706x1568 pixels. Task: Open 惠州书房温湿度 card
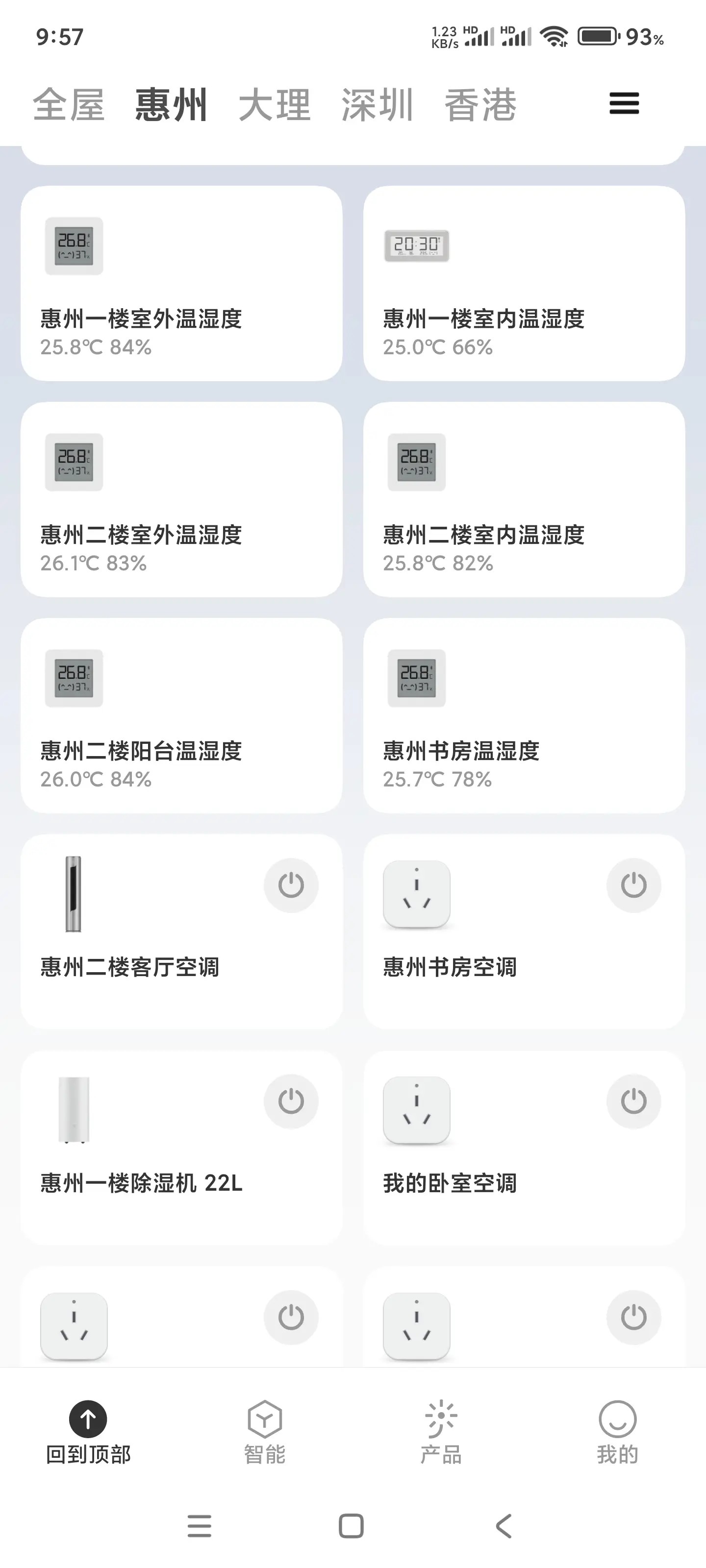click(x=524, y=716)
